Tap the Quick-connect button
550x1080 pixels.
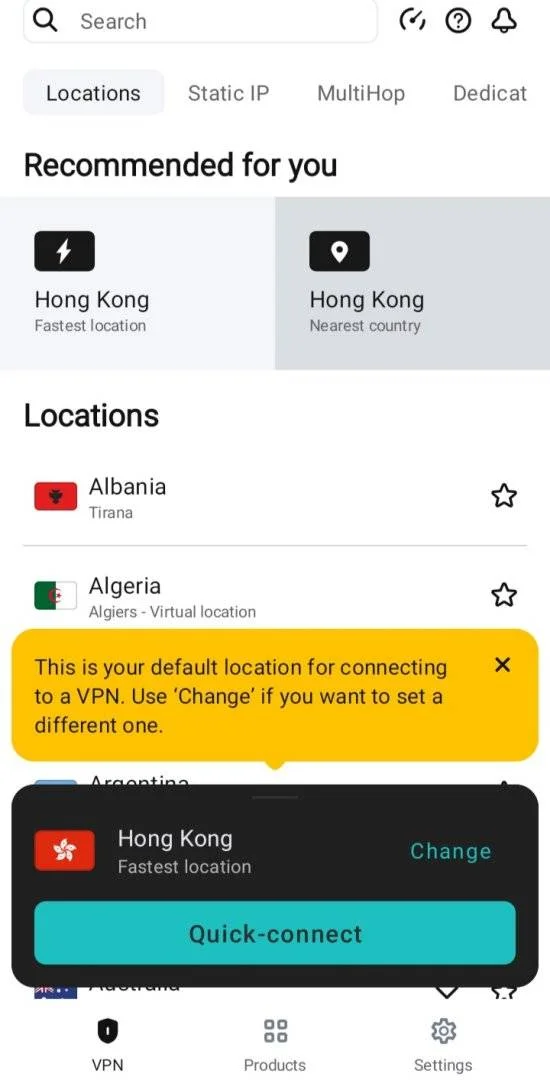coord(275,933)
